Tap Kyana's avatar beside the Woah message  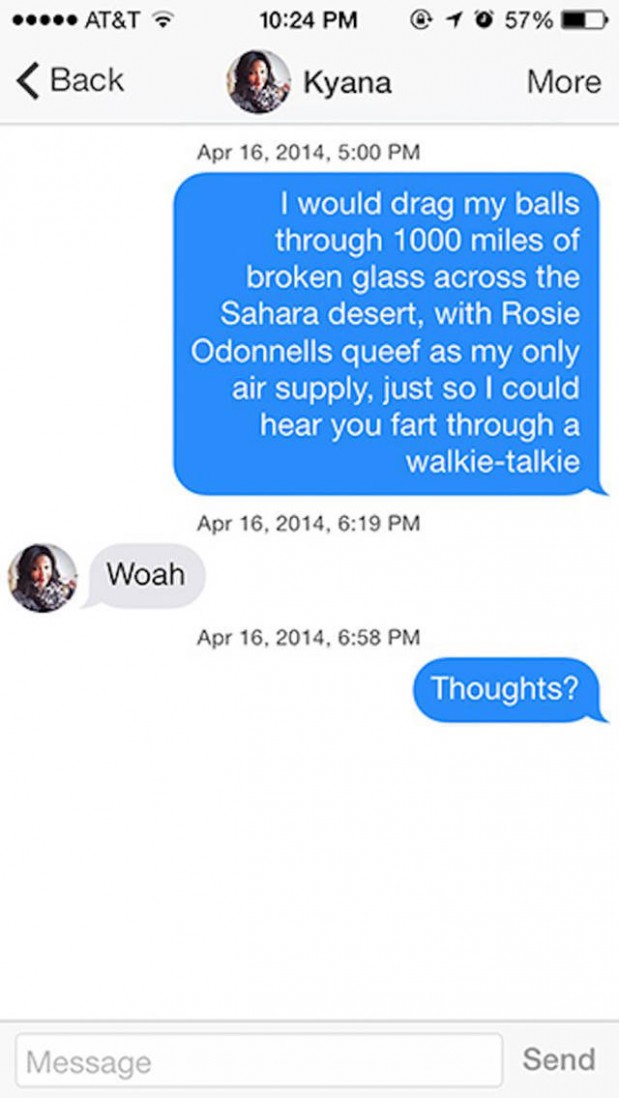[x=43, y=577]
